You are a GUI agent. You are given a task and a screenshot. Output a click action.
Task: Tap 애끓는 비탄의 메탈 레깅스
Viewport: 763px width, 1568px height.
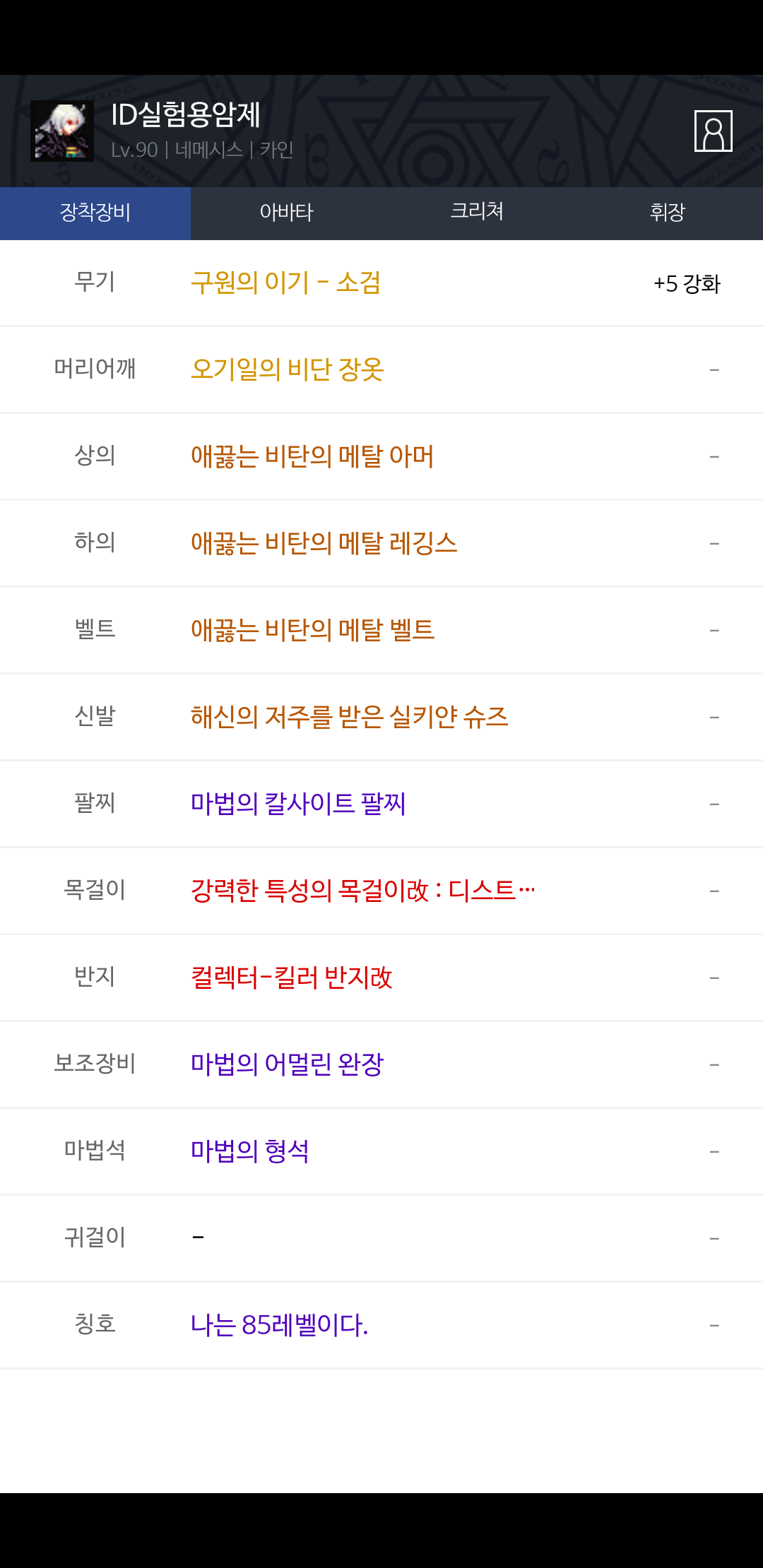coord(324,543)
